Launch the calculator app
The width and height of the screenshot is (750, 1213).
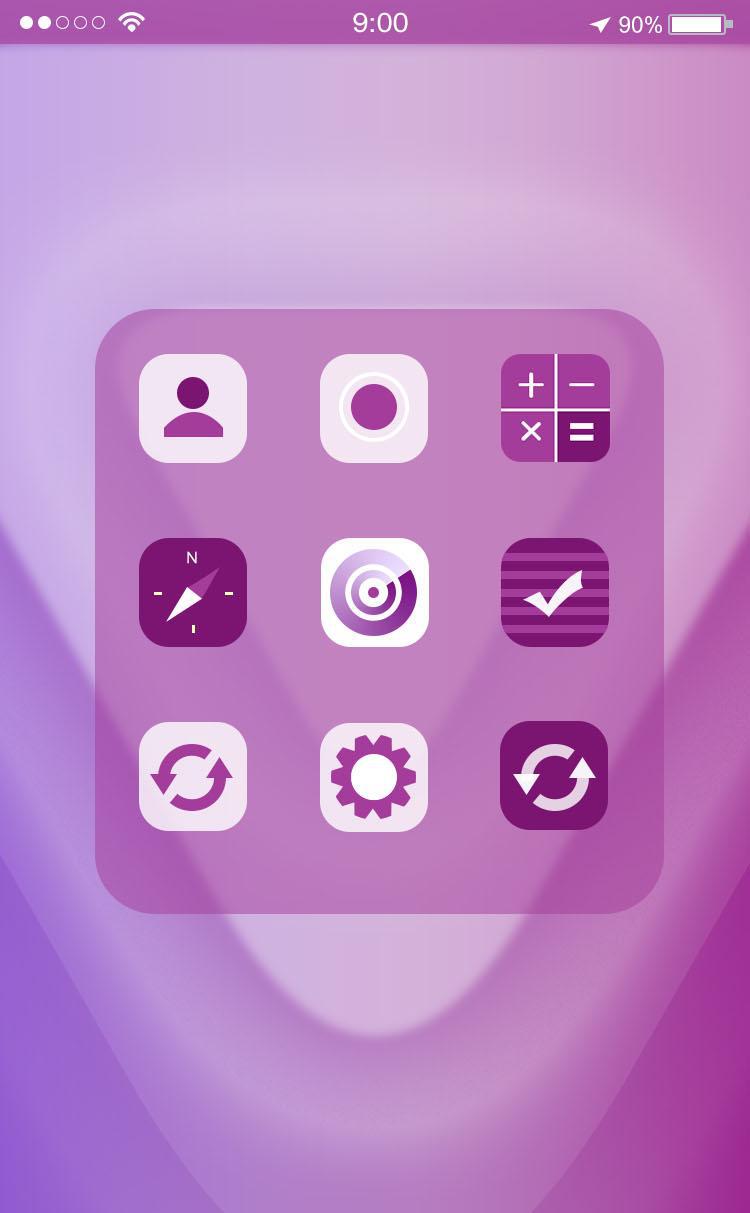555,408
